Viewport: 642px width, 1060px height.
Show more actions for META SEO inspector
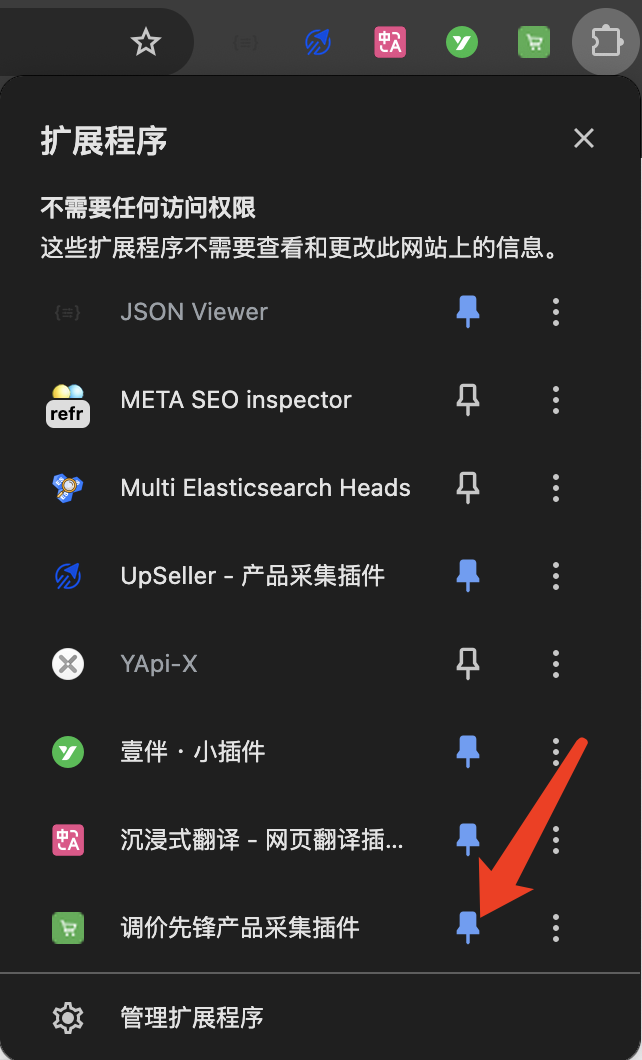click(556, 400)
